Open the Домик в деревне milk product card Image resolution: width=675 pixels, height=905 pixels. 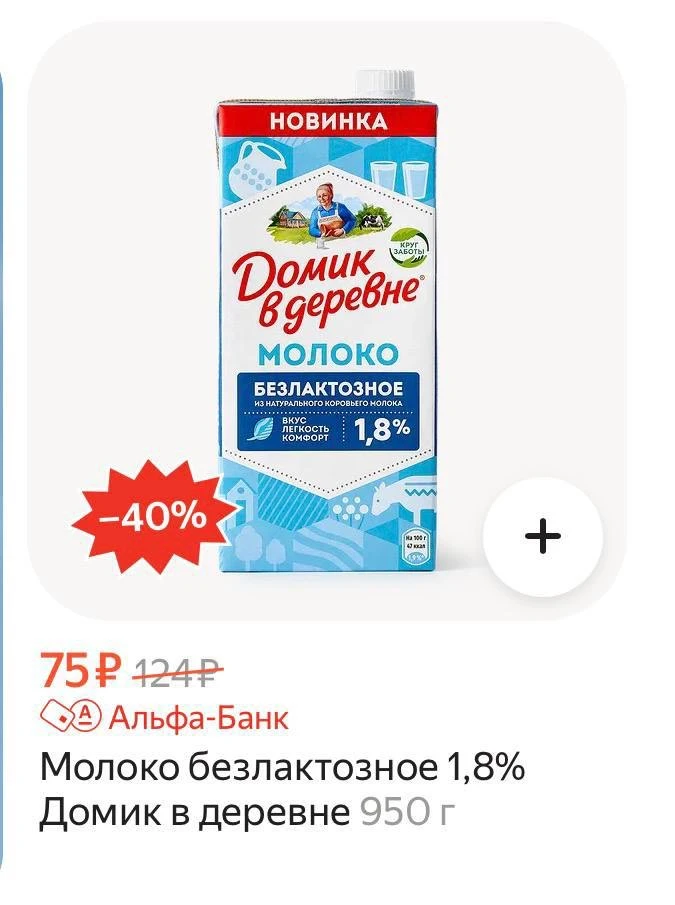[x=327, y=321]
